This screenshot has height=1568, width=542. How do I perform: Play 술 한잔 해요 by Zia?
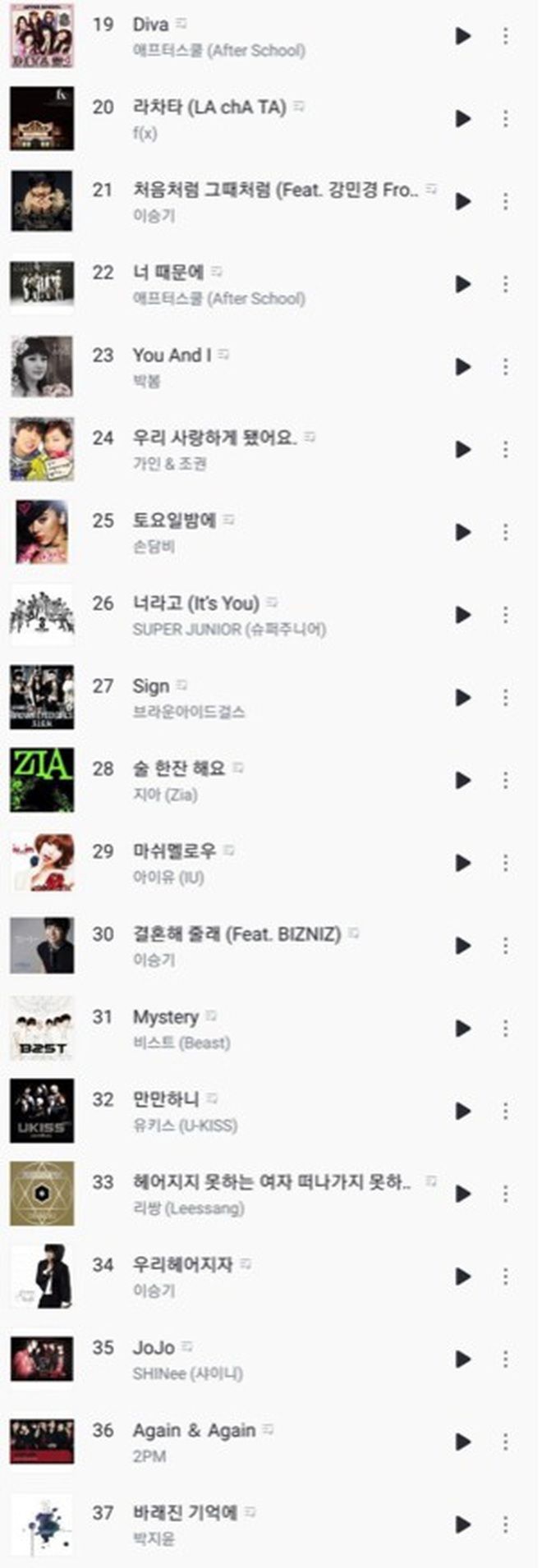[x=463, y=781]
